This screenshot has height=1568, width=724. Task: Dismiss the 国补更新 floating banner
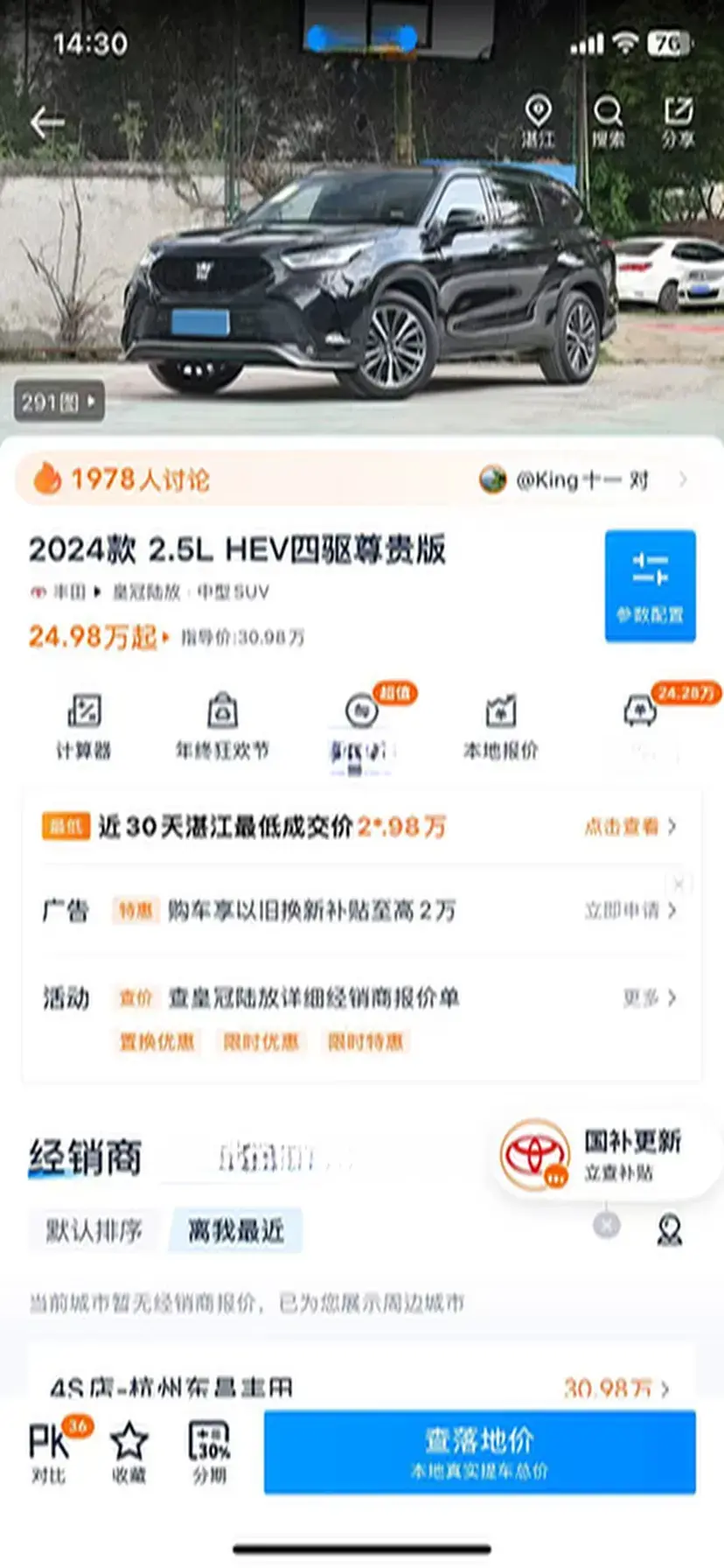coord(606,1224)
